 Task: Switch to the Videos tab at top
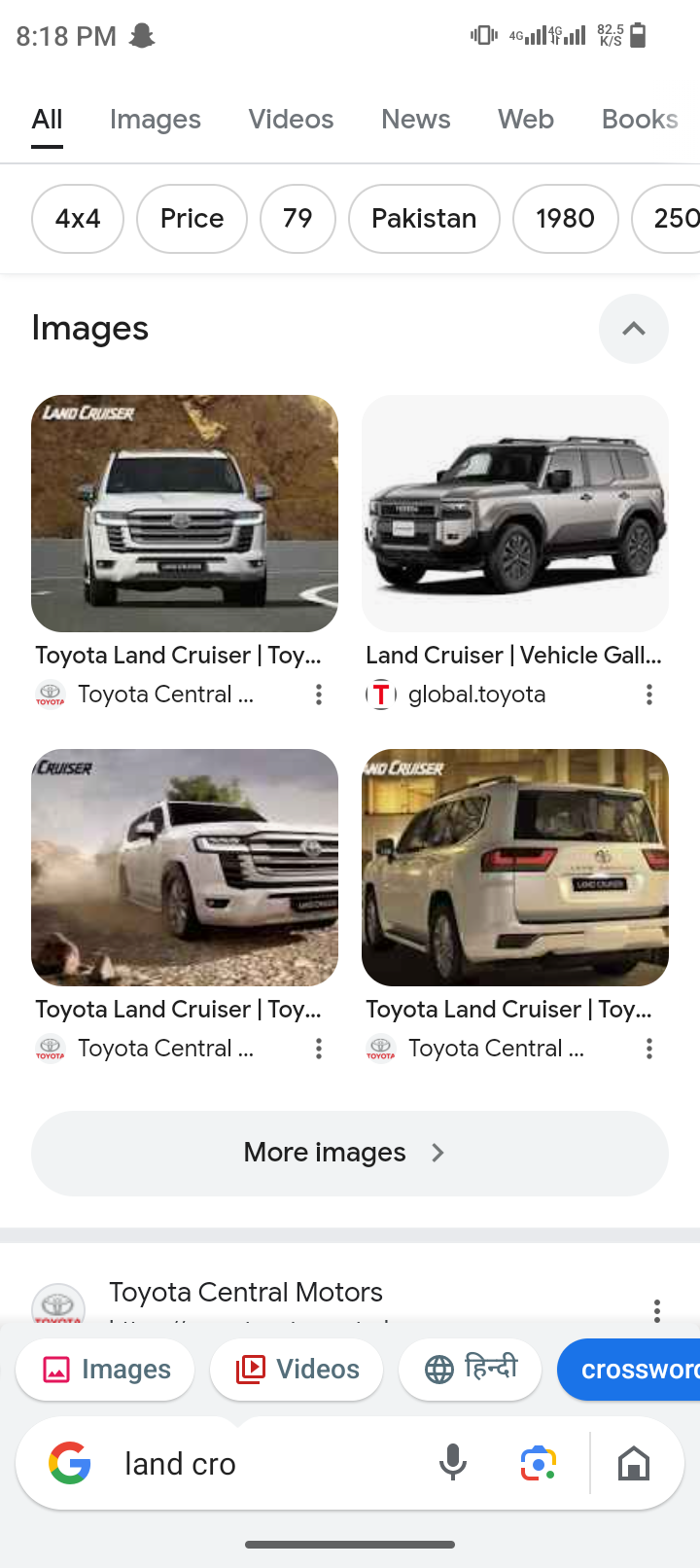(x=291, y=120)
